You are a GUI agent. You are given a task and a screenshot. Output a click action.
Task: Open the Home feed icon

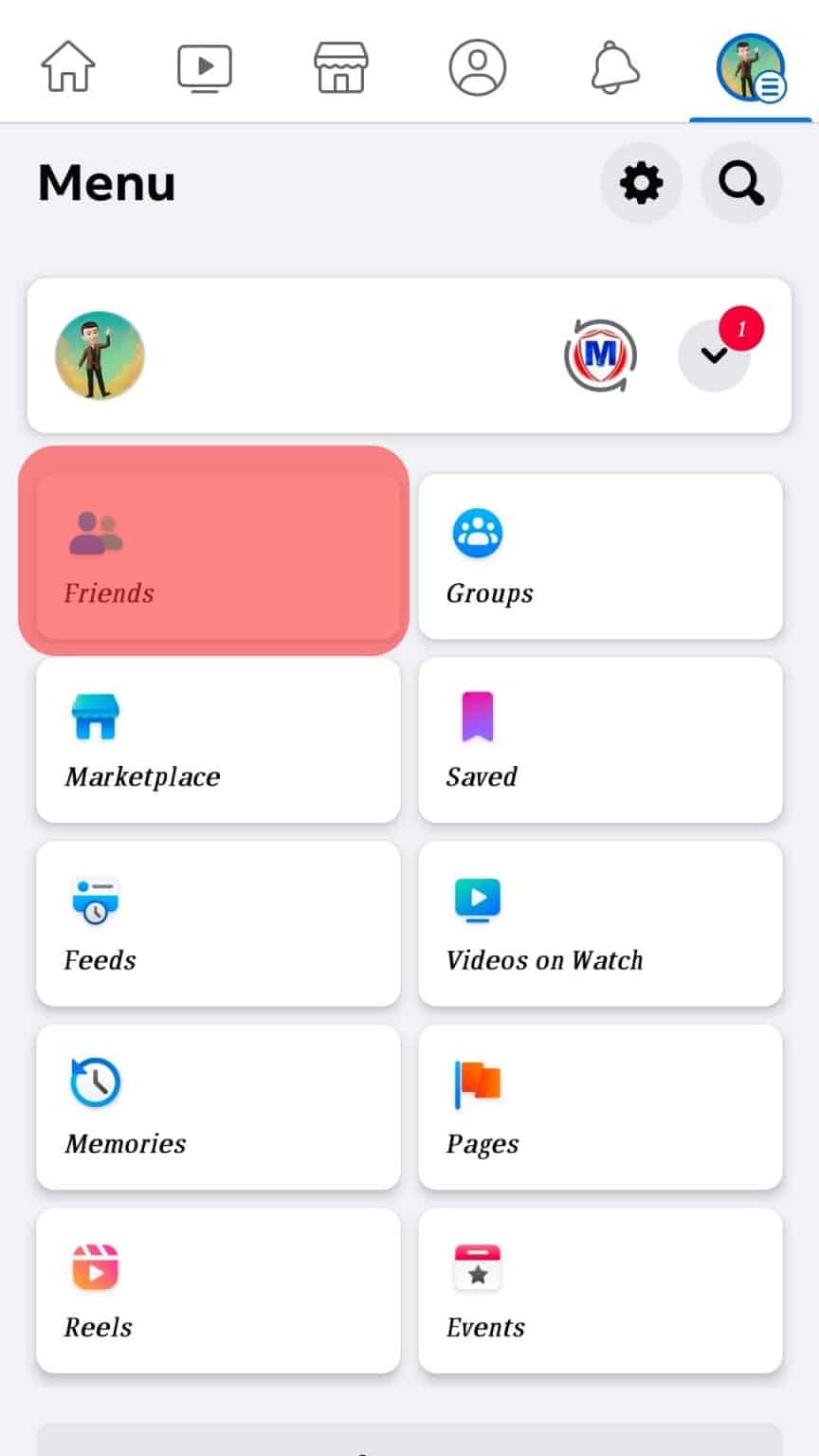pos(68,64)
